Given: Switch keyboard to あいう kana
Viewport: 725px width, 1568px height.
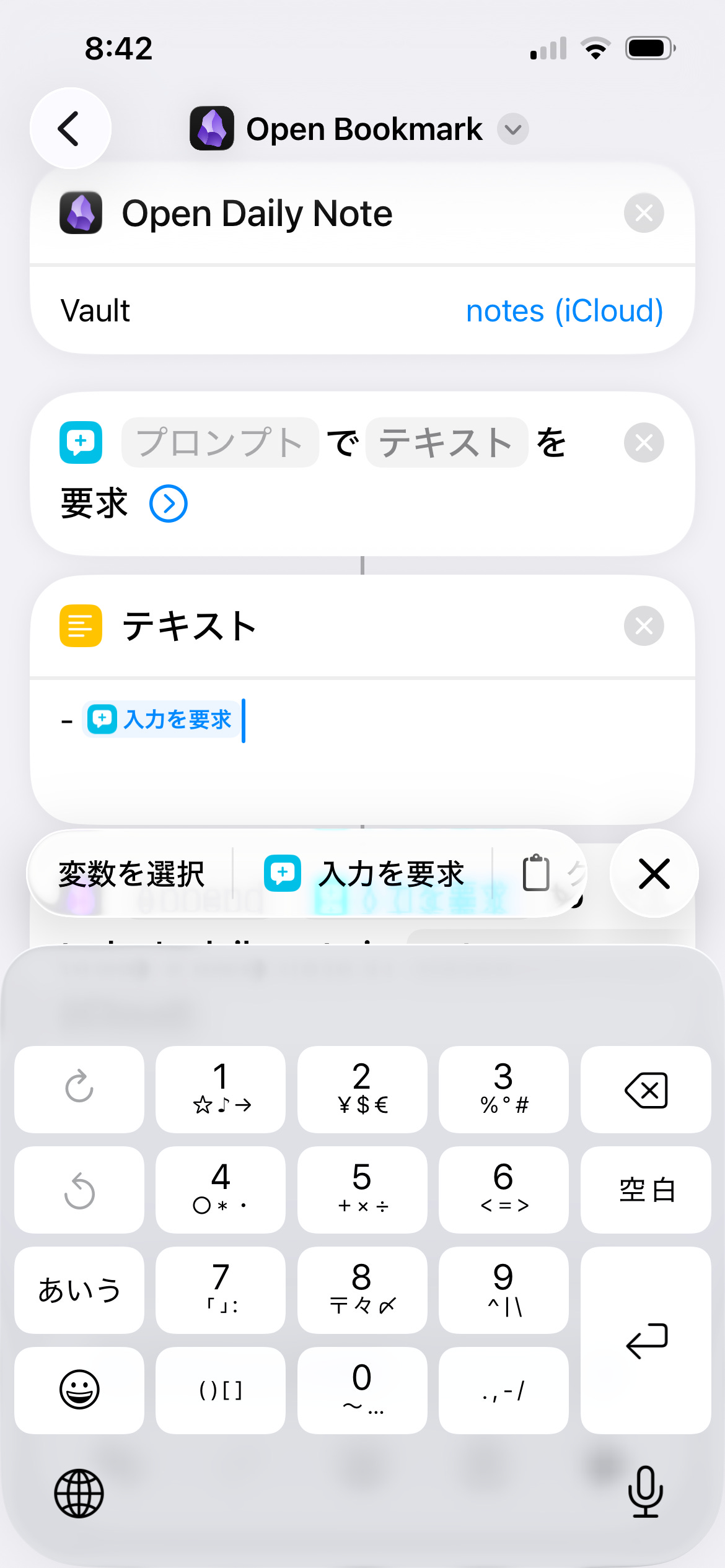Looking at the screenshot, I should 79,1290.
